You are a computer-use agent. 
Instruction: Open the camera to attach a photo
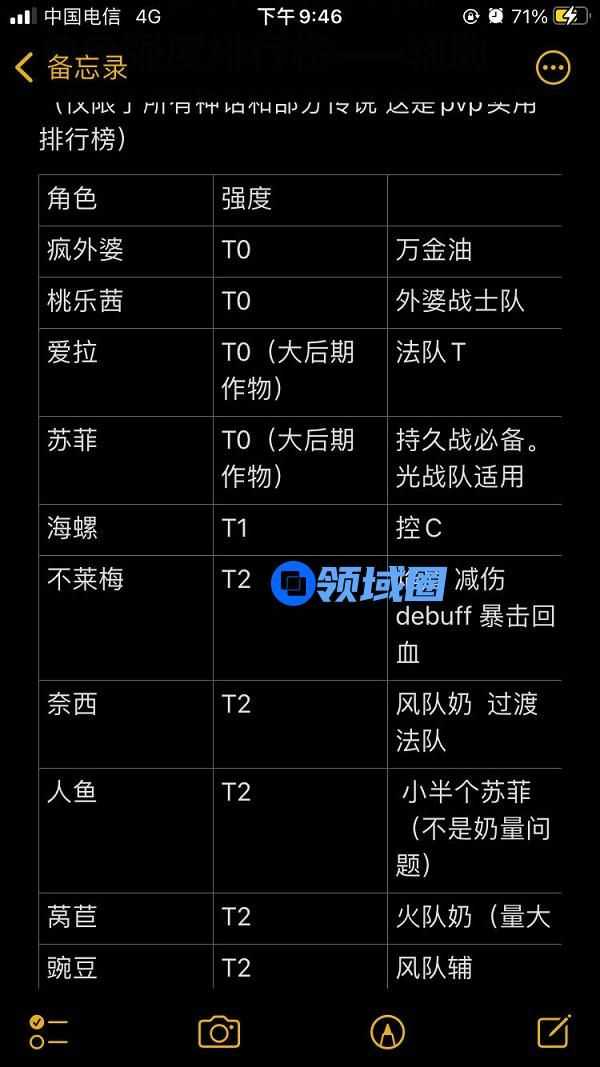click(219, 1031)
